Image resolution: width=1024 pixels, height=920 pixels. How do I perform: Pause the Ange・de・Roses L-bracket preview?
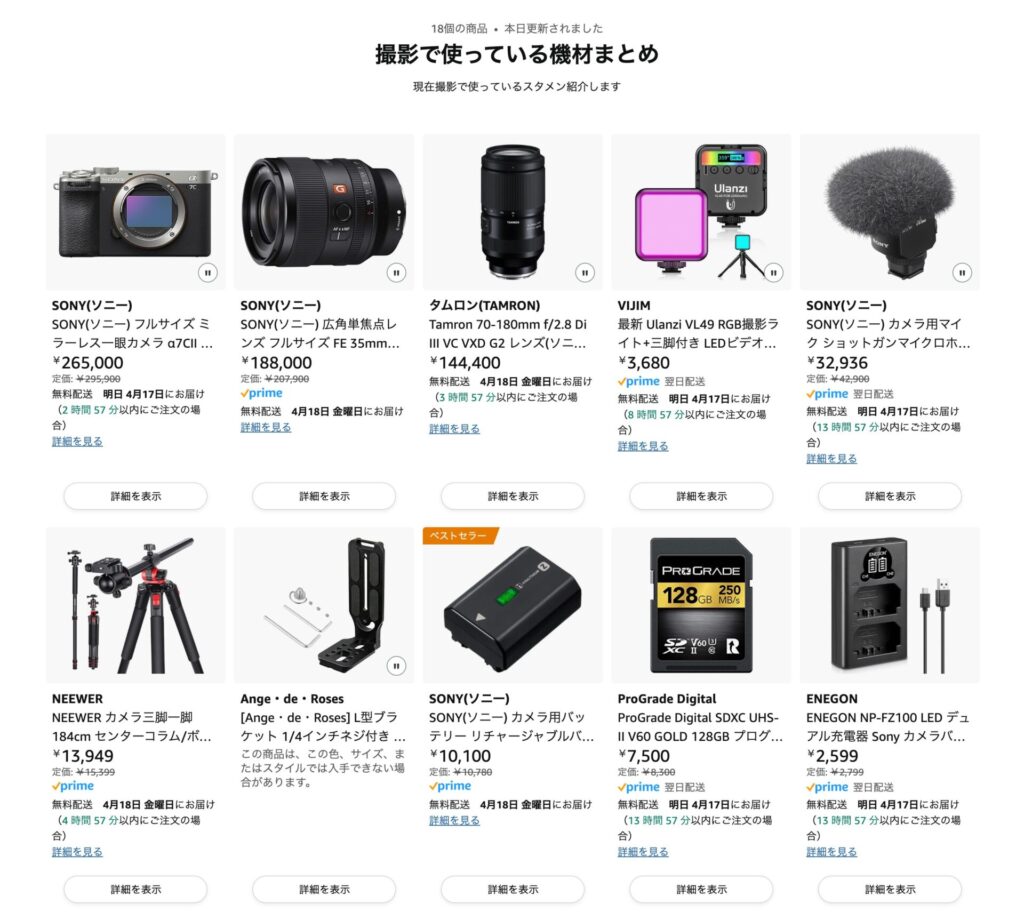tap(396, 665)
